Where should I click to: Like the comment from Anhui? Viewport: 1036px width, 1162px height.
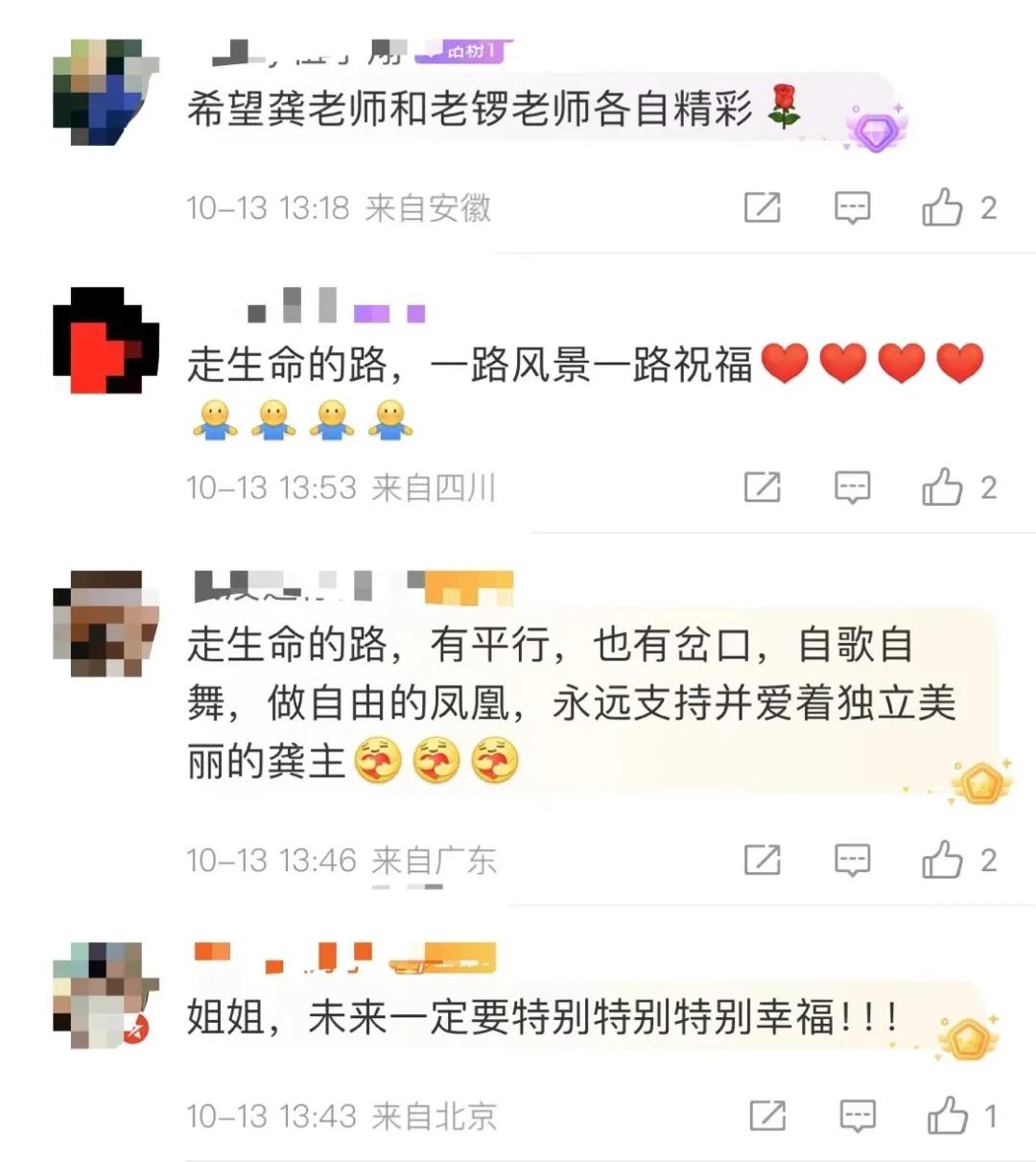[x=945, y=206]
